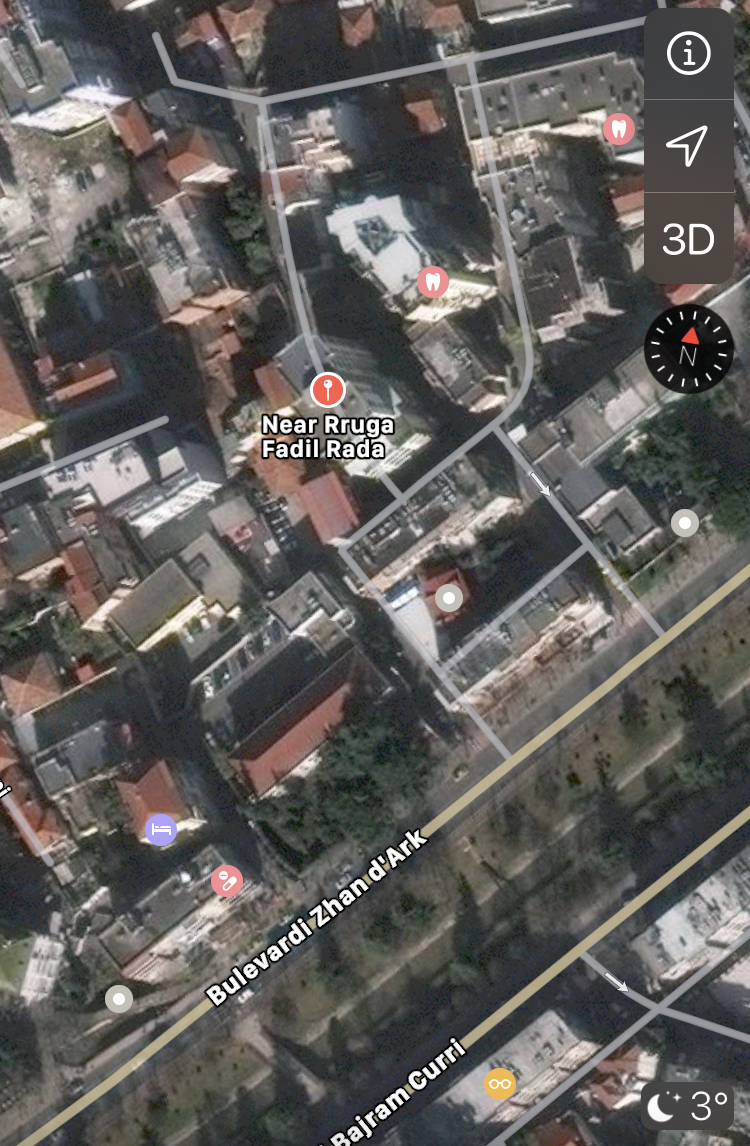Open the yellow eyeglasses shop marker
The width and height of the screenshot is (750, 1146).
[x=499, y=1083]
